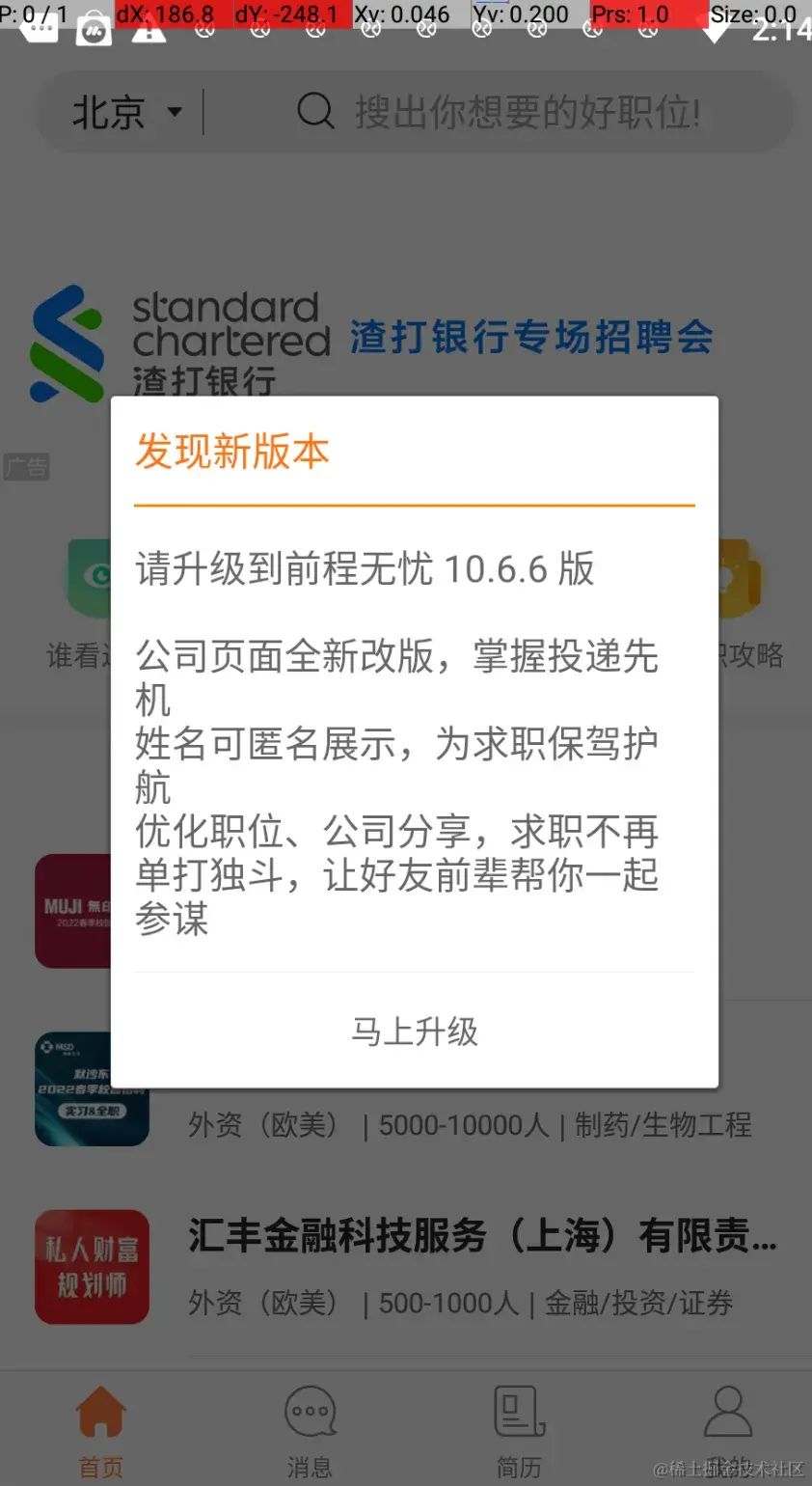Screen dimensions: 812x1486
Task: Open the 北京 city dropdown
Action: click(x=125, y=113)
